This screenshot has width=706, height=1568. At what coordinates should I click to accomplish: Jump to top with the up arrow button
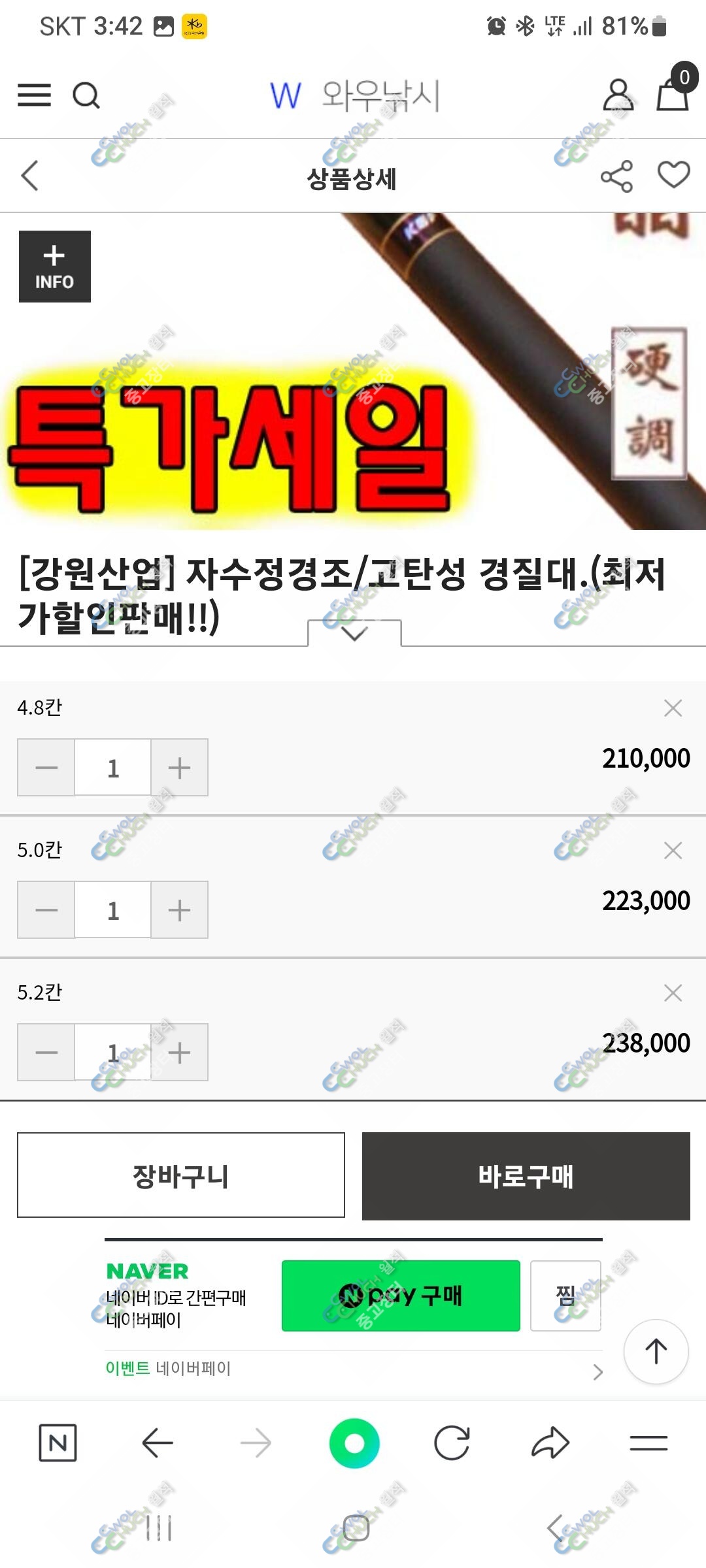[x=656, y=1352]
